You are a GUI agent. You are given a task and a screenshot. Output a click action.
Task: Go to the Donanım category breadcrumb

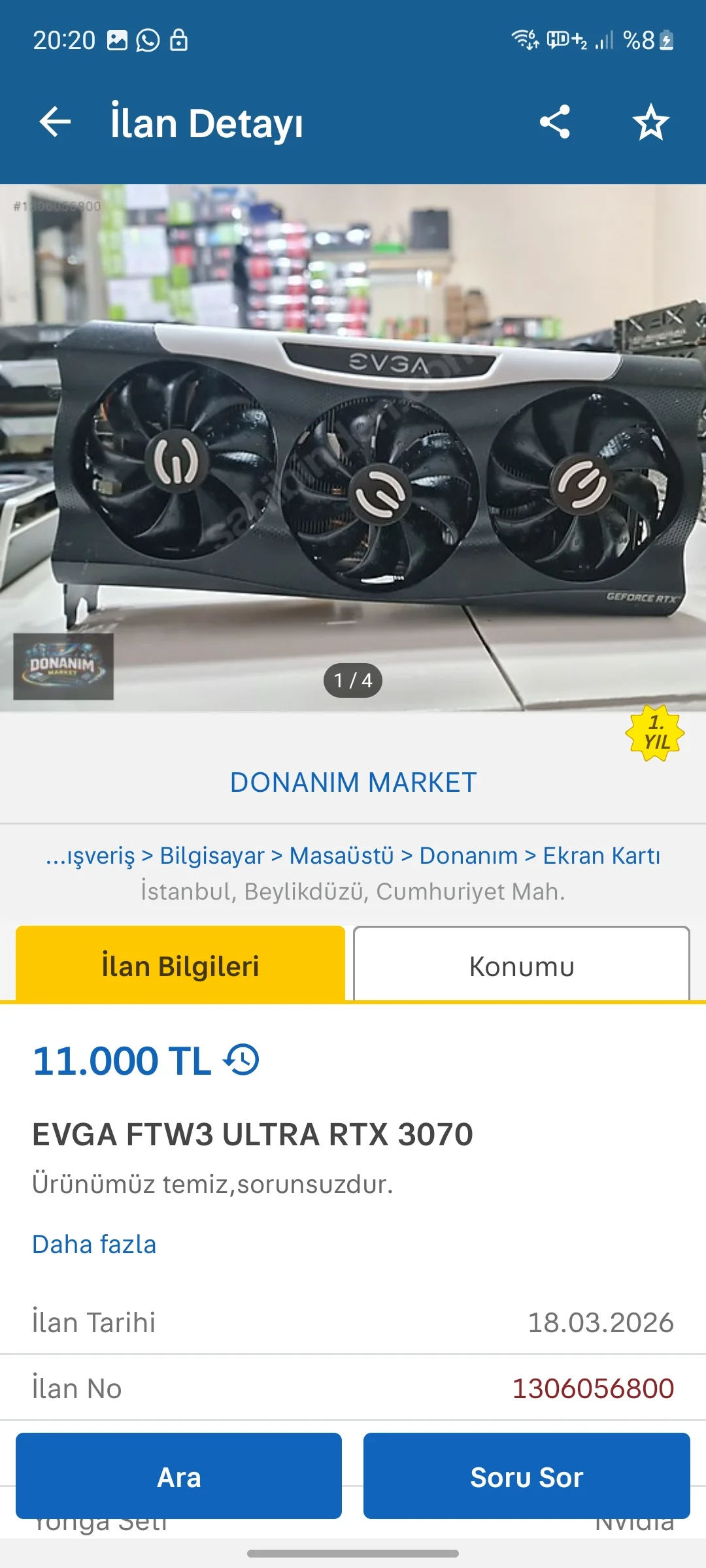click(468, 855)
